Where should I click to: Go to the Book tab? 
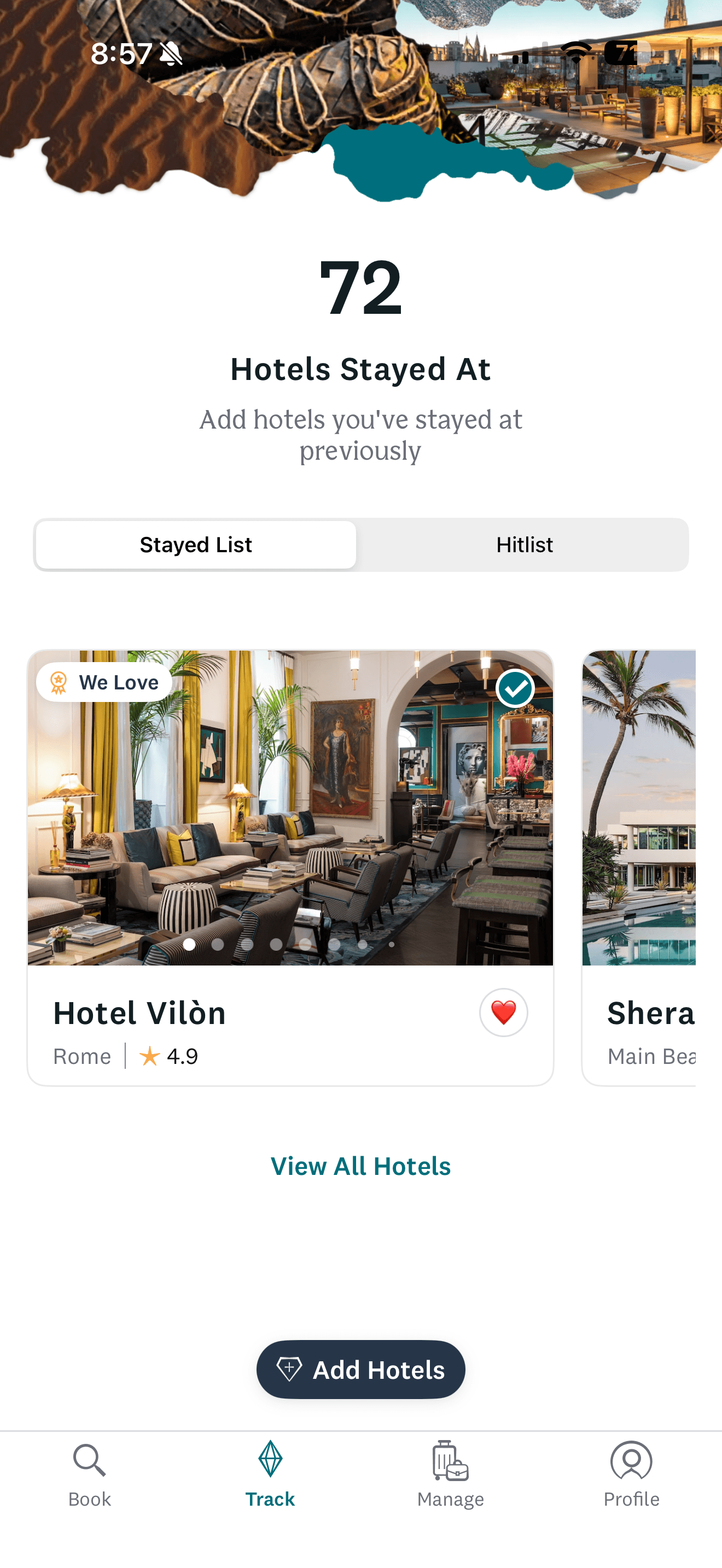click(x=90, y=1476)
